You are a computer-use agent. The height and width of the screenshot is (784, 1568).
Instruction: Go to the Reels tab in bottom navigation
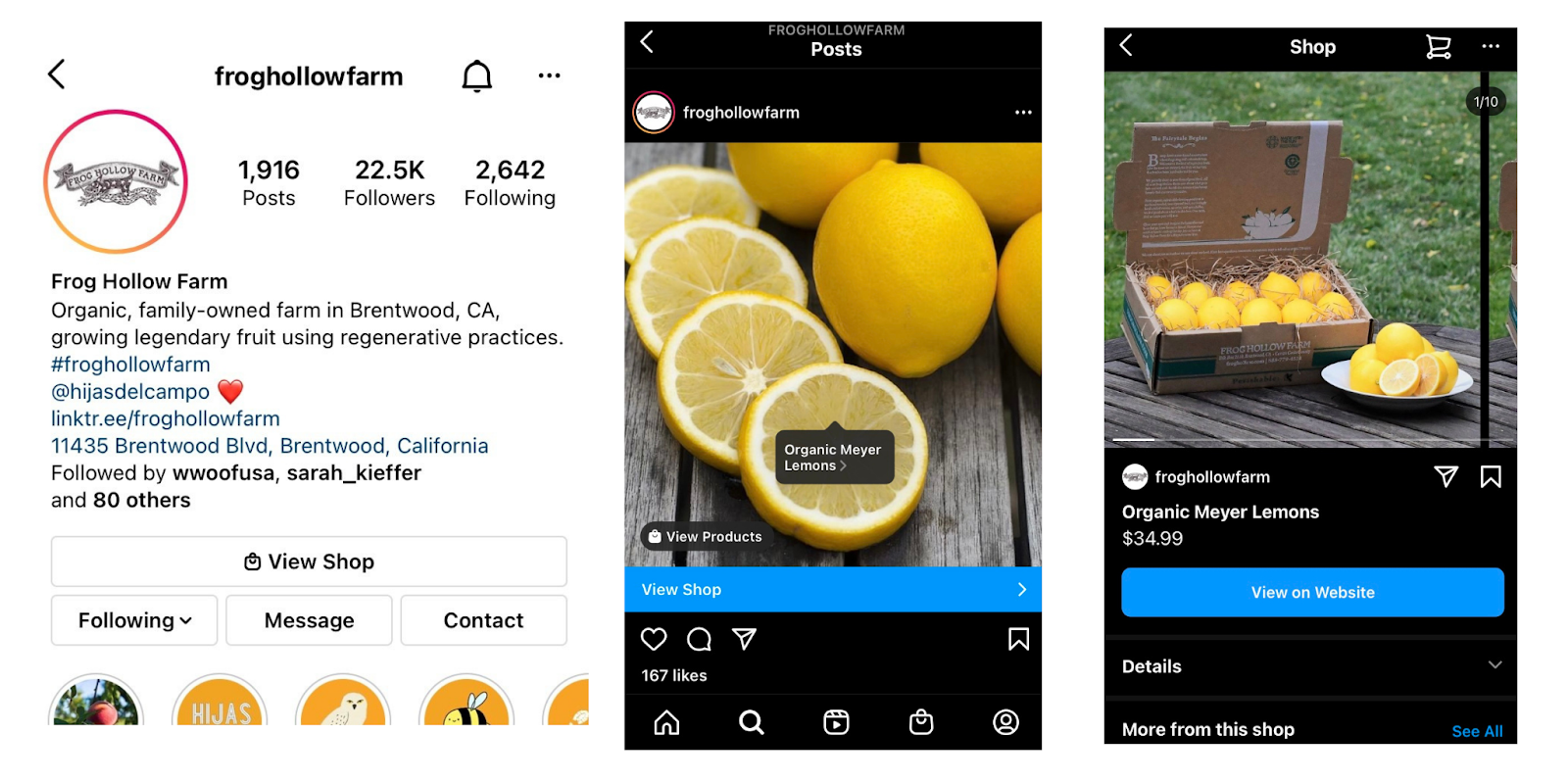[836, 722]
